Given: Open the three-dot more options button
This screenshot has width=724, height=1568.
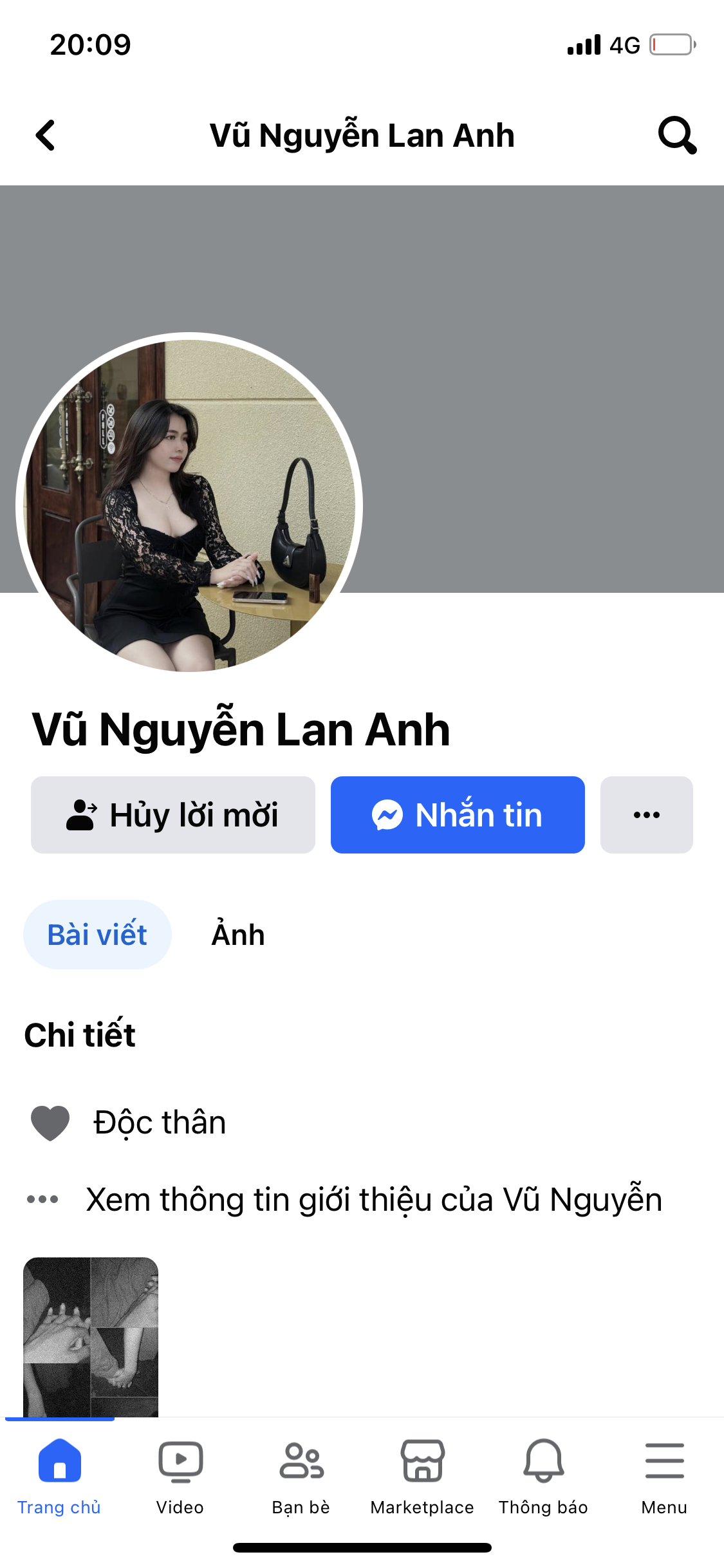Looking at the screenshot, I should point(646,815).
